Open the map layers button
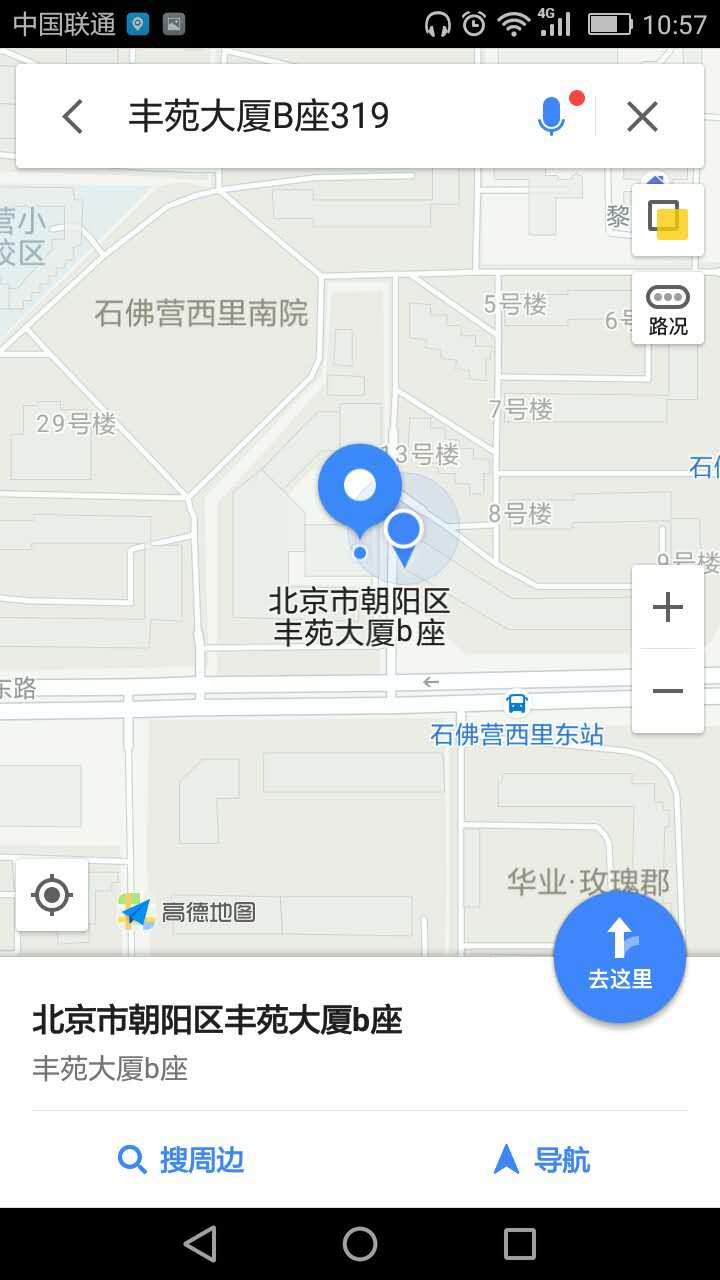 coord(668,220)
